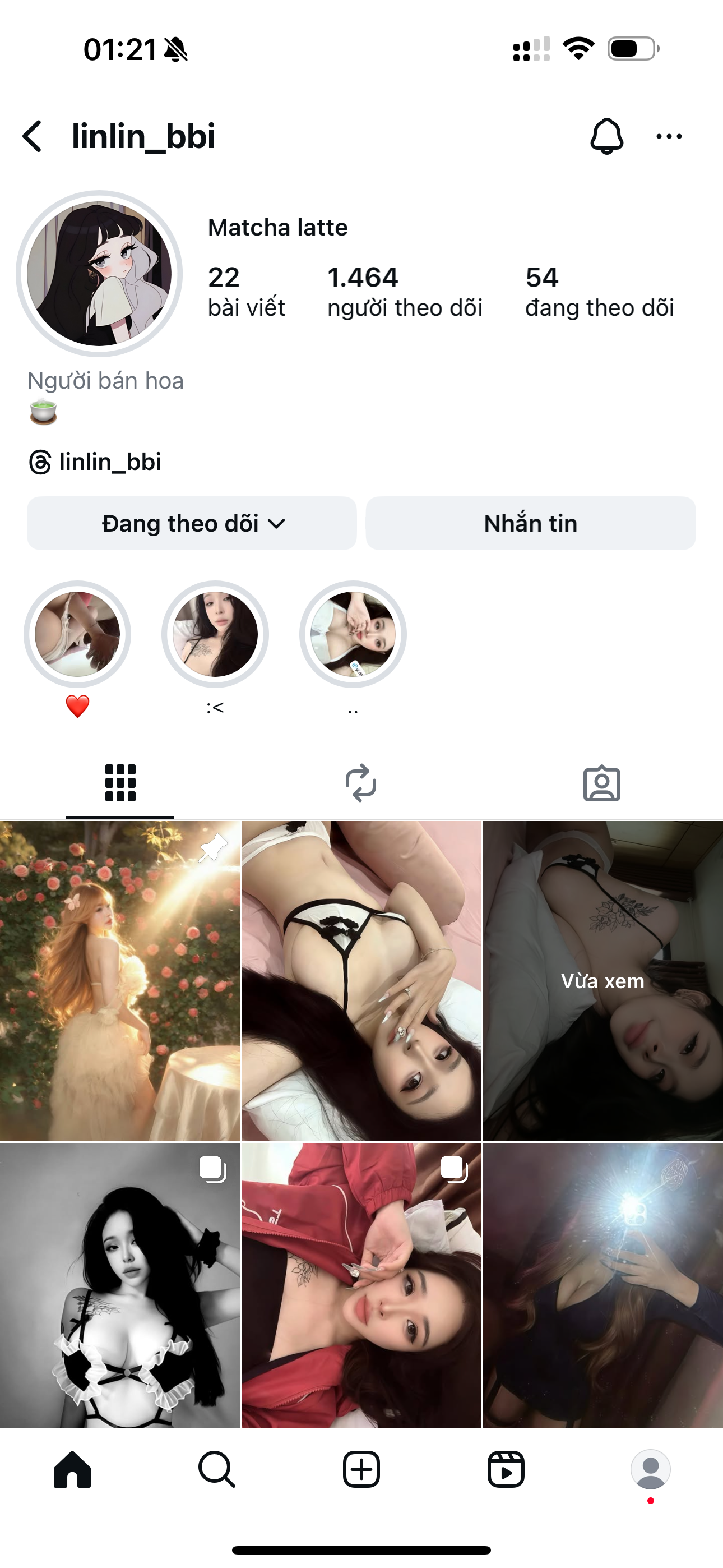Open the three-dot overflow menu
723x1568 pixels.
pos(669,136)
